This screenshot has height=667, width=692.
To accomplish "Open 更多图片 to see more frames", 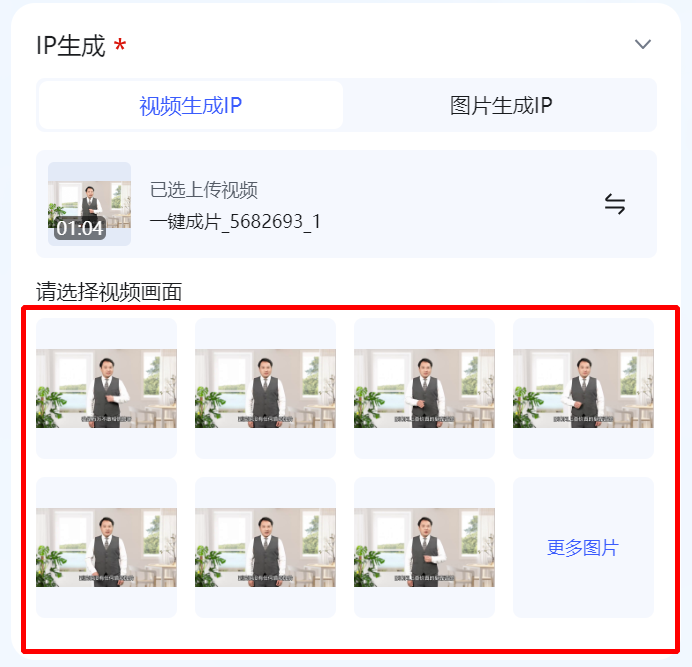I will (x=583, y=548).
